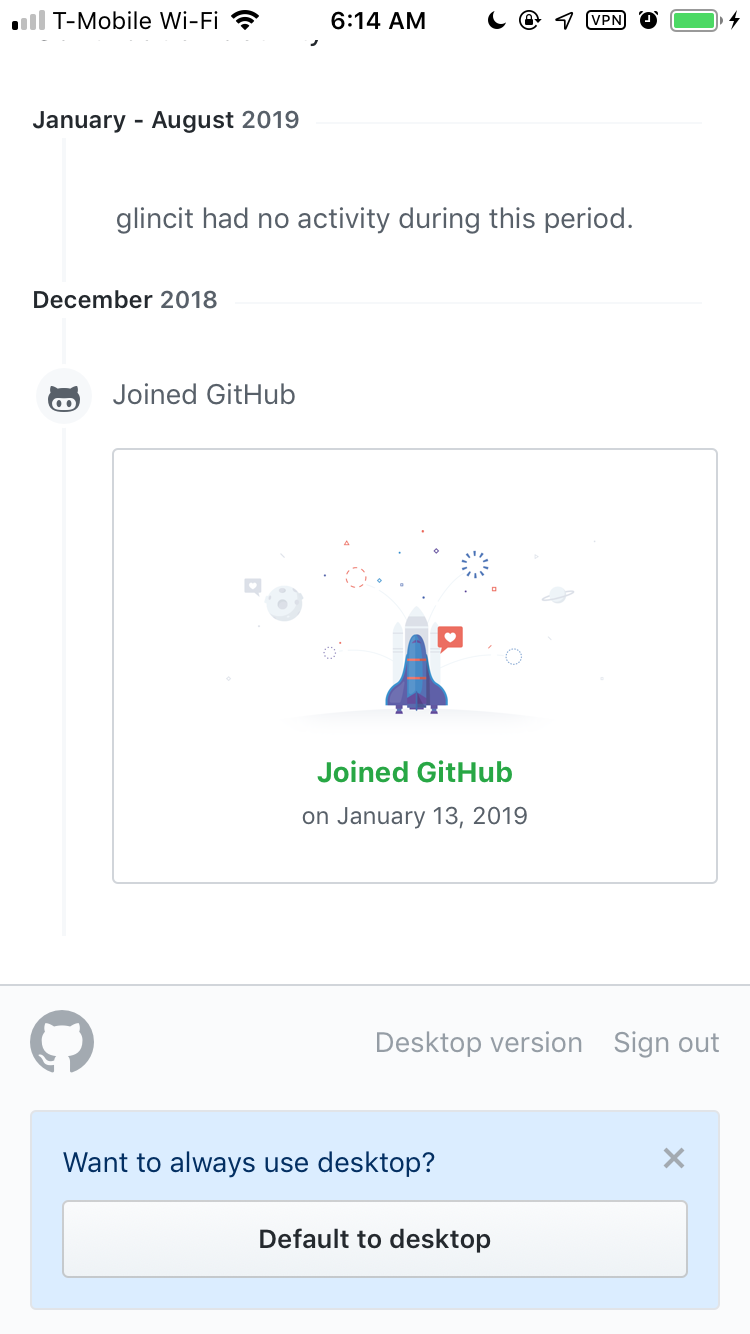
Task: Tap the "Joined GitHub" card
Action: (414, 665)
